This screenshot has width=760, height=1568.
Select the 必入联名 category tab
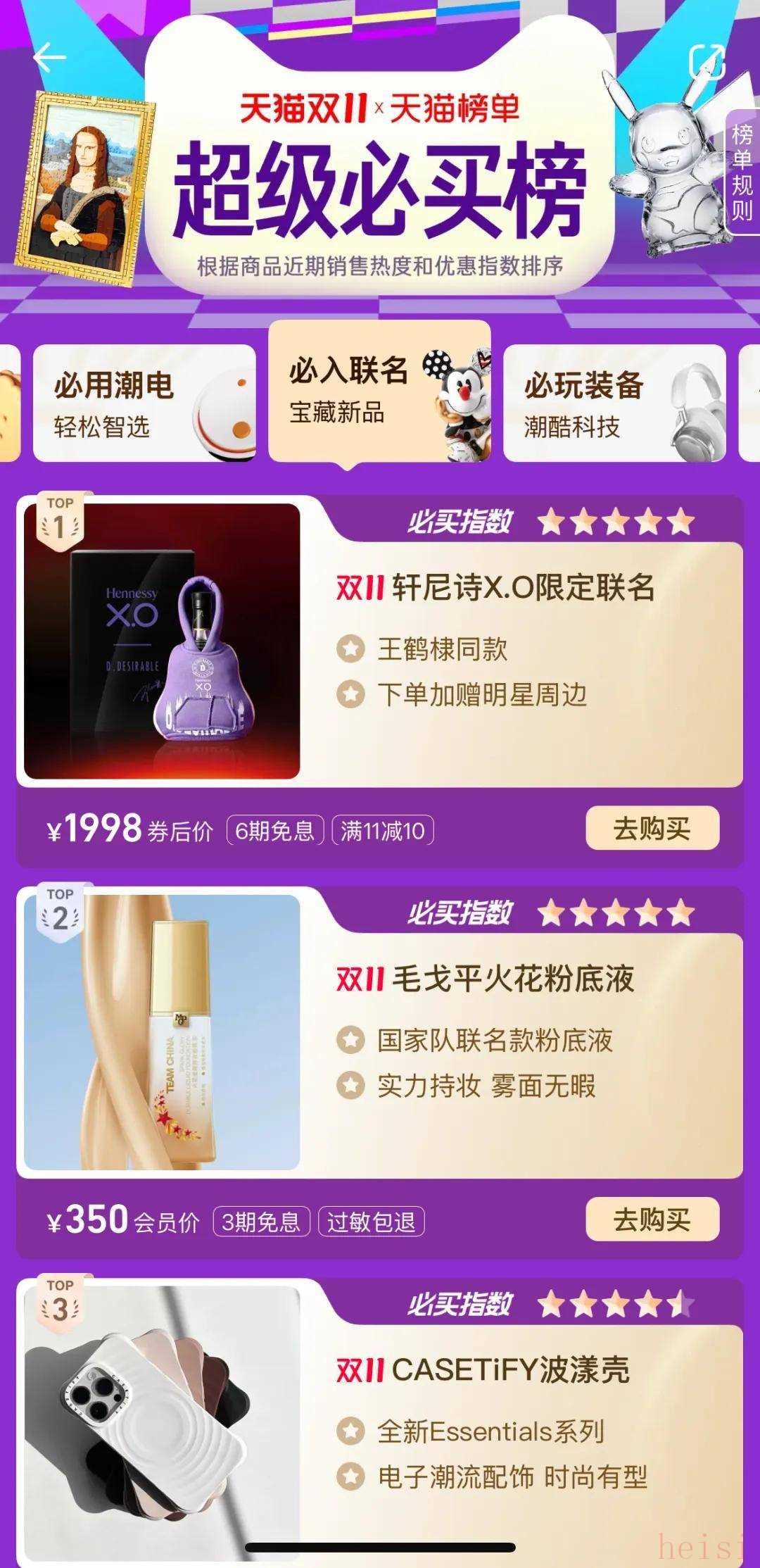click(379, 391)
